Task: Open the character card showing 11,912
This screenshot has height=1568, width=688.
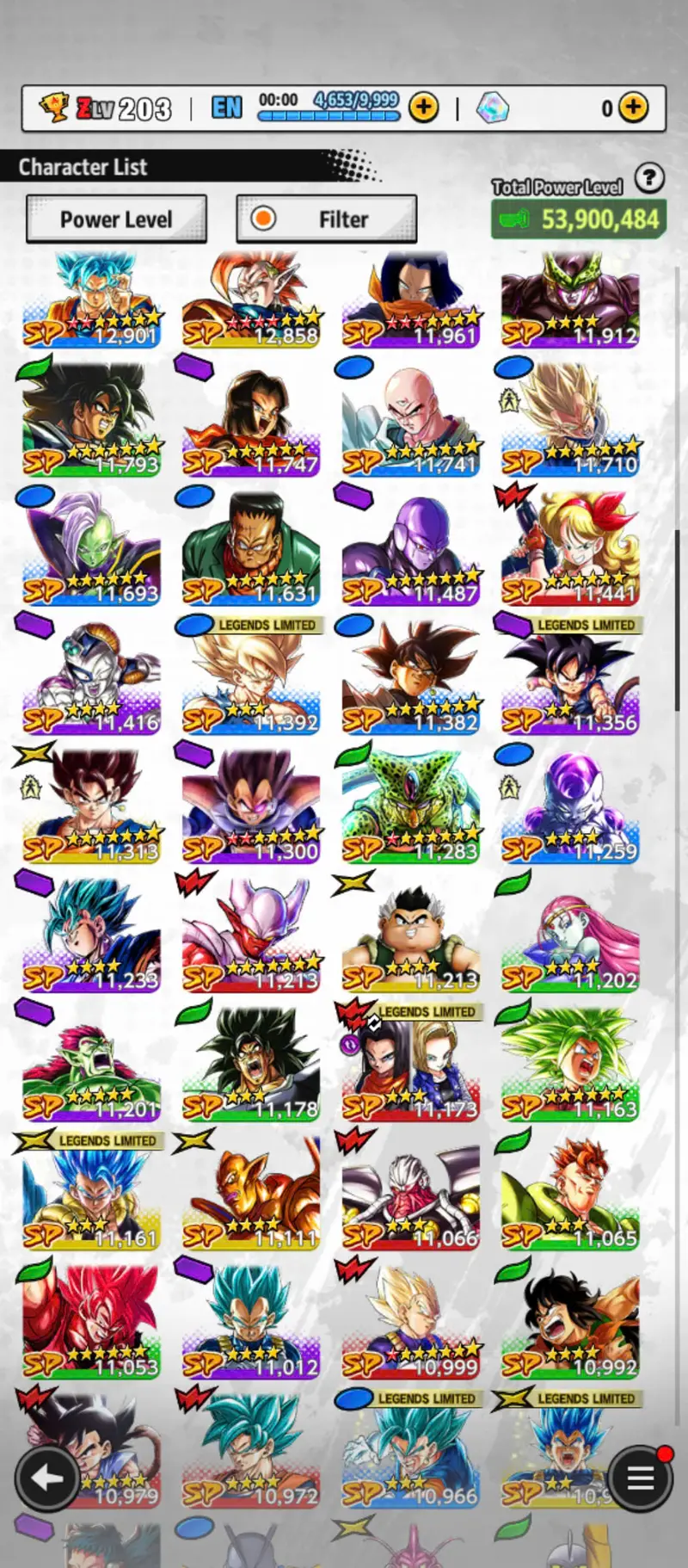Action: pyautogui.click(x=571, y=299)
